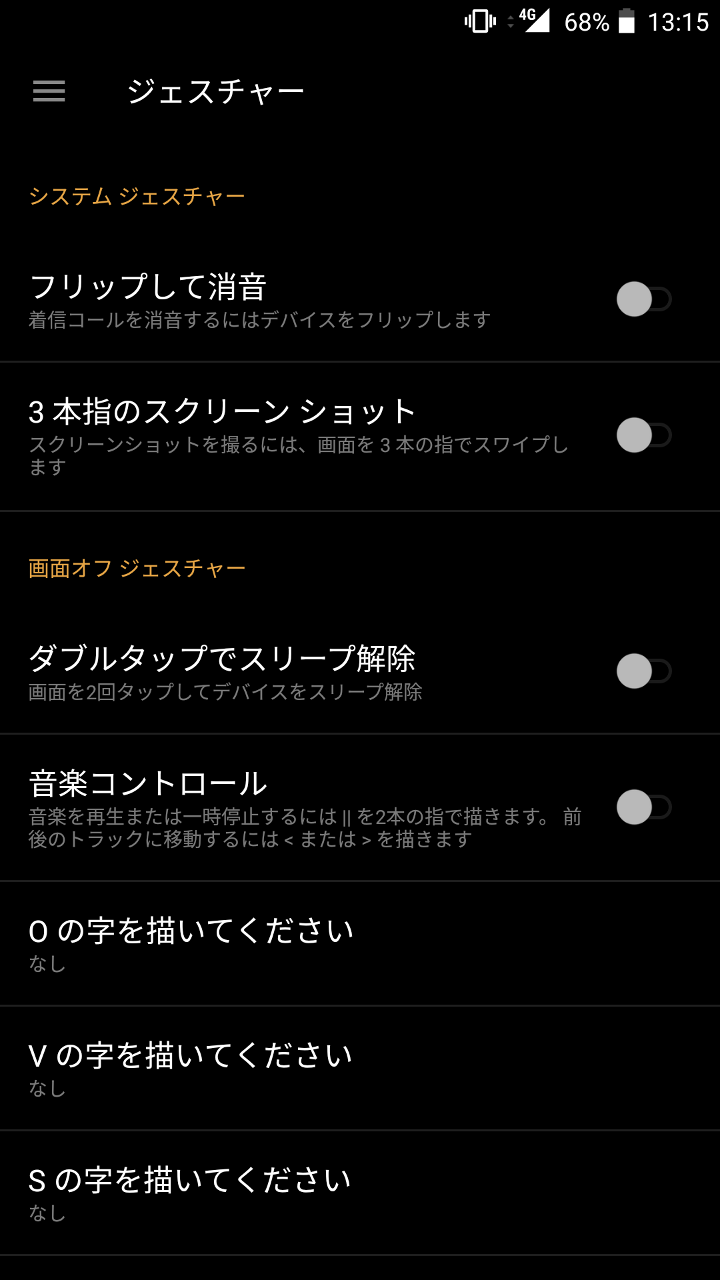Open the hamburger drawer menu
The image size is (720, 1280).
tap(48, 91)
